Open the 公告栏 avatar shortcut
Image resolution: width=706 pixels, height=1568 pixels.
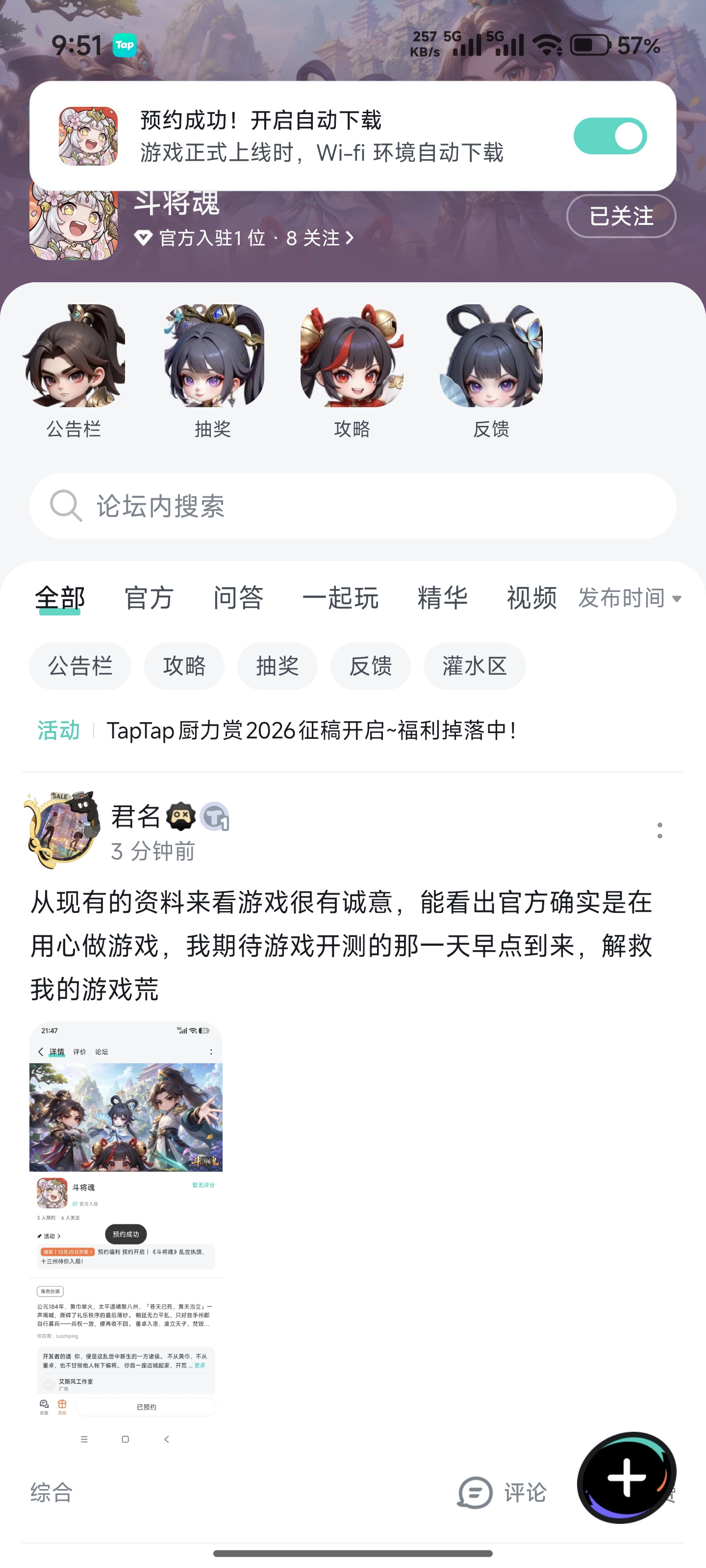tap(74, 371)
